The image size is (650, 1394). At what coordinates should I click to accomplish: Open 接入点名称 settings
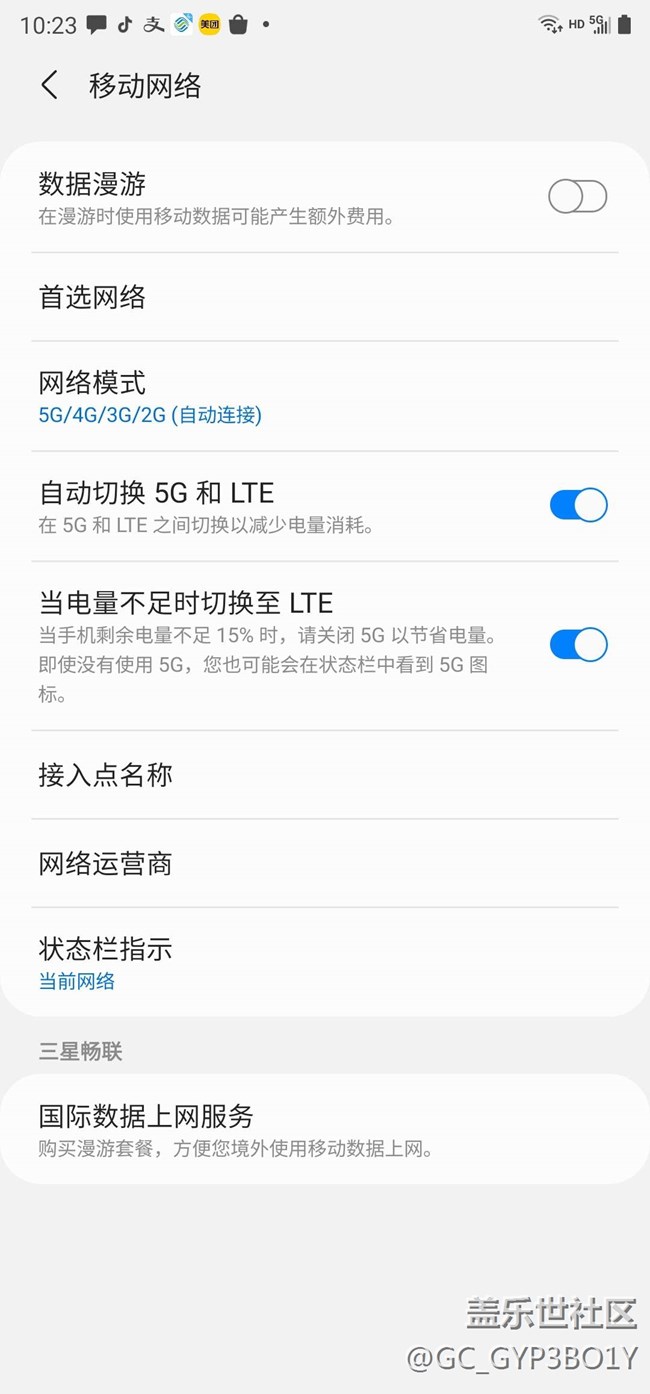(x=325, y=775)
